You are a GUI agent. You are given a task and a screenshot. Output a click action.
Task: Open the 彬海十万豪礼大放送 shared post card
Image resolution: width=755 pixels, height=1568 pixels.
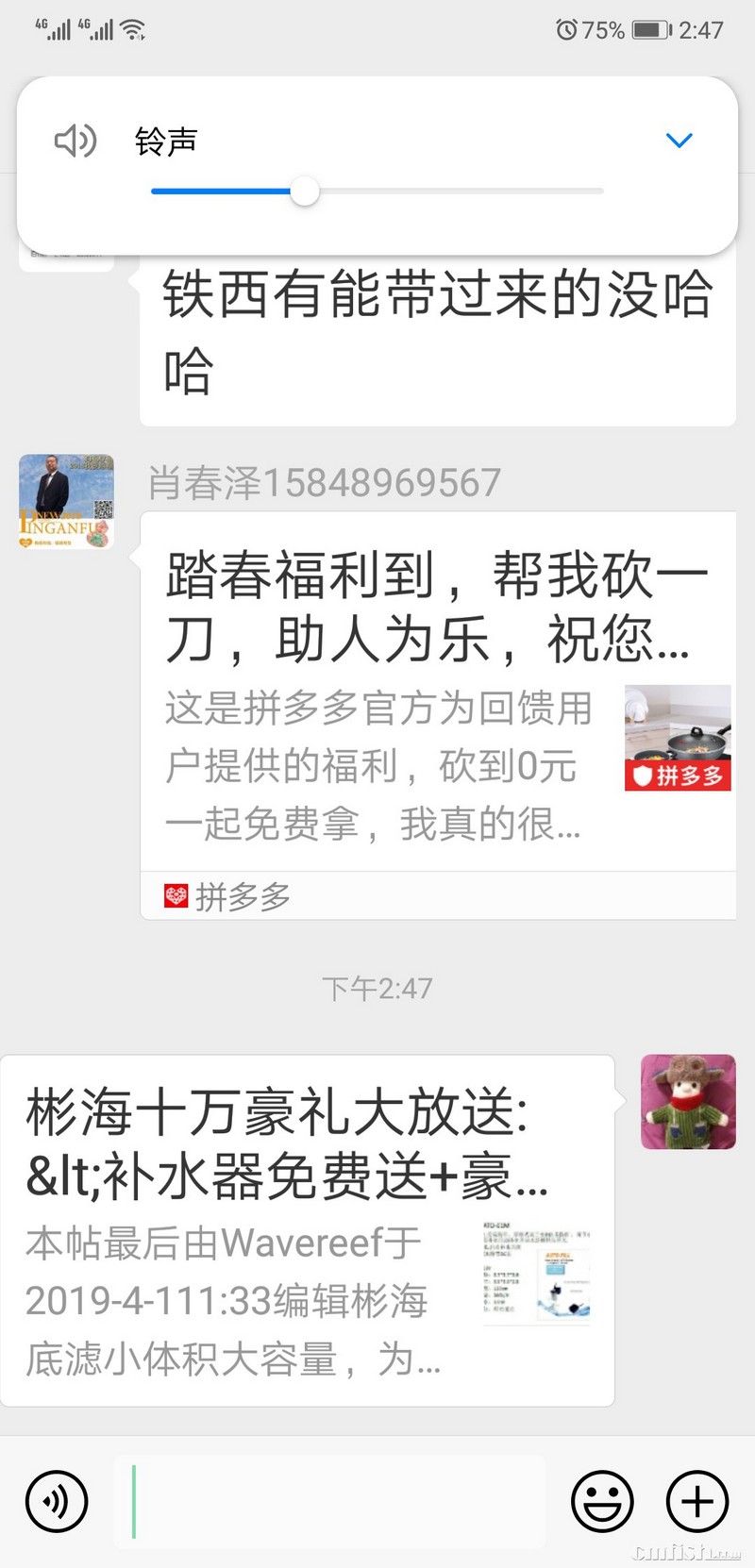point(307,1229)
